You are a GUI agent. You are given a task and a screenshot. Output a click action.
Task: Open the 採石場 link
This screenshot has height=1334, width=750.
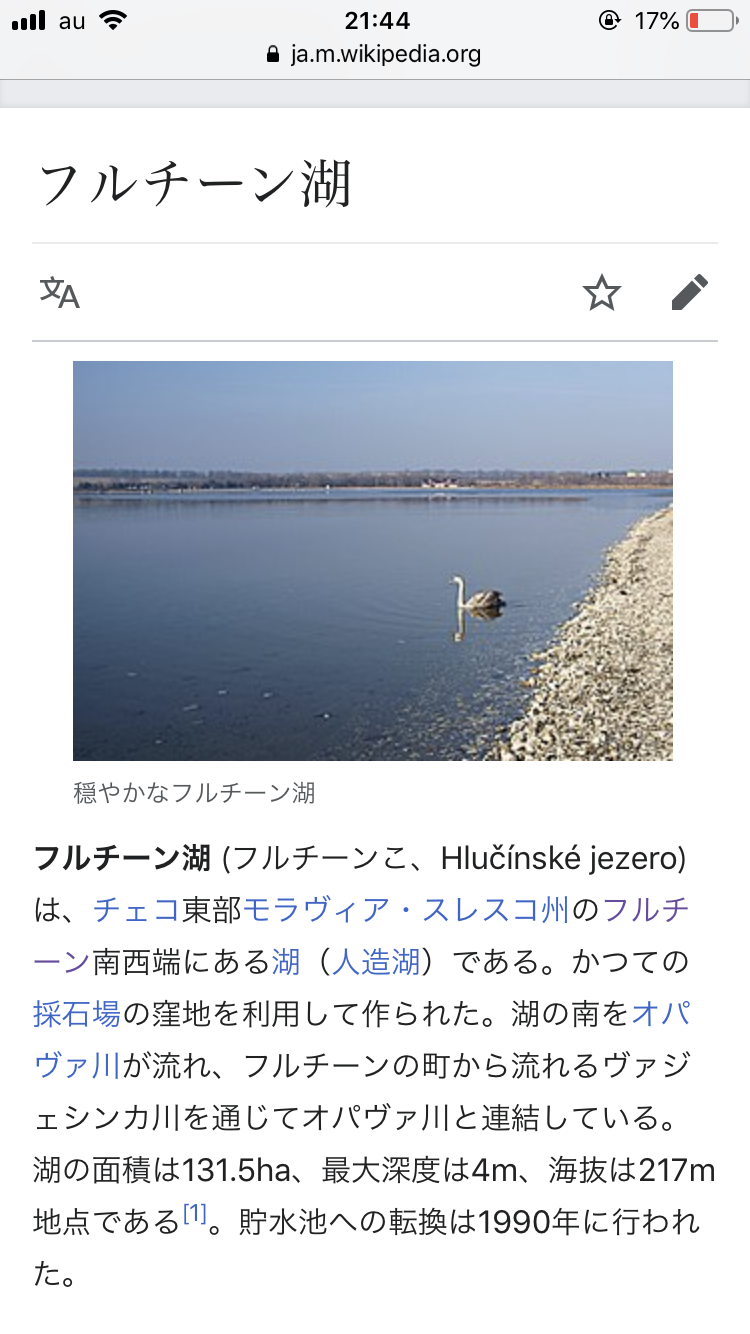click(x=77, y=1014)
